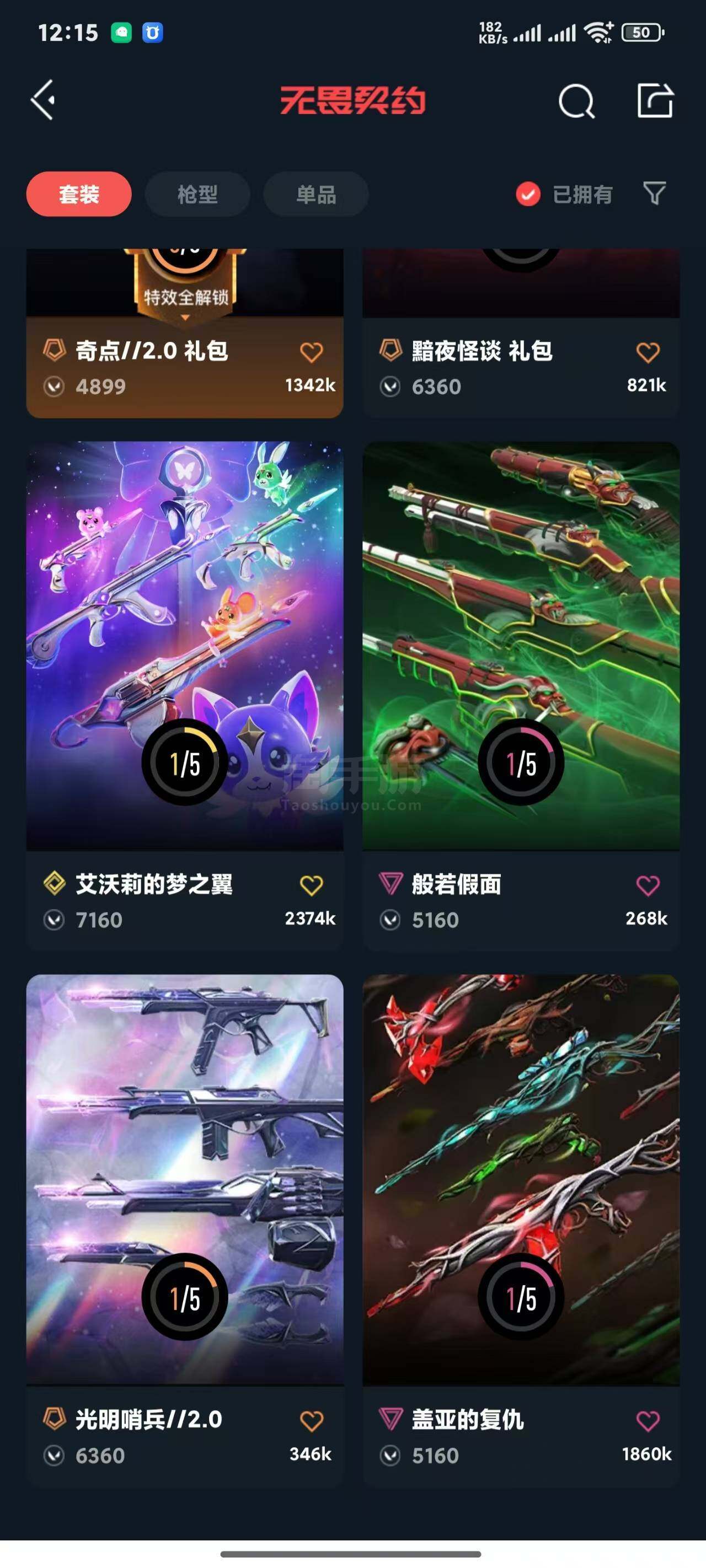Open the search magnifier icon
Viewport: 706px width, 1568px height.
576,100
